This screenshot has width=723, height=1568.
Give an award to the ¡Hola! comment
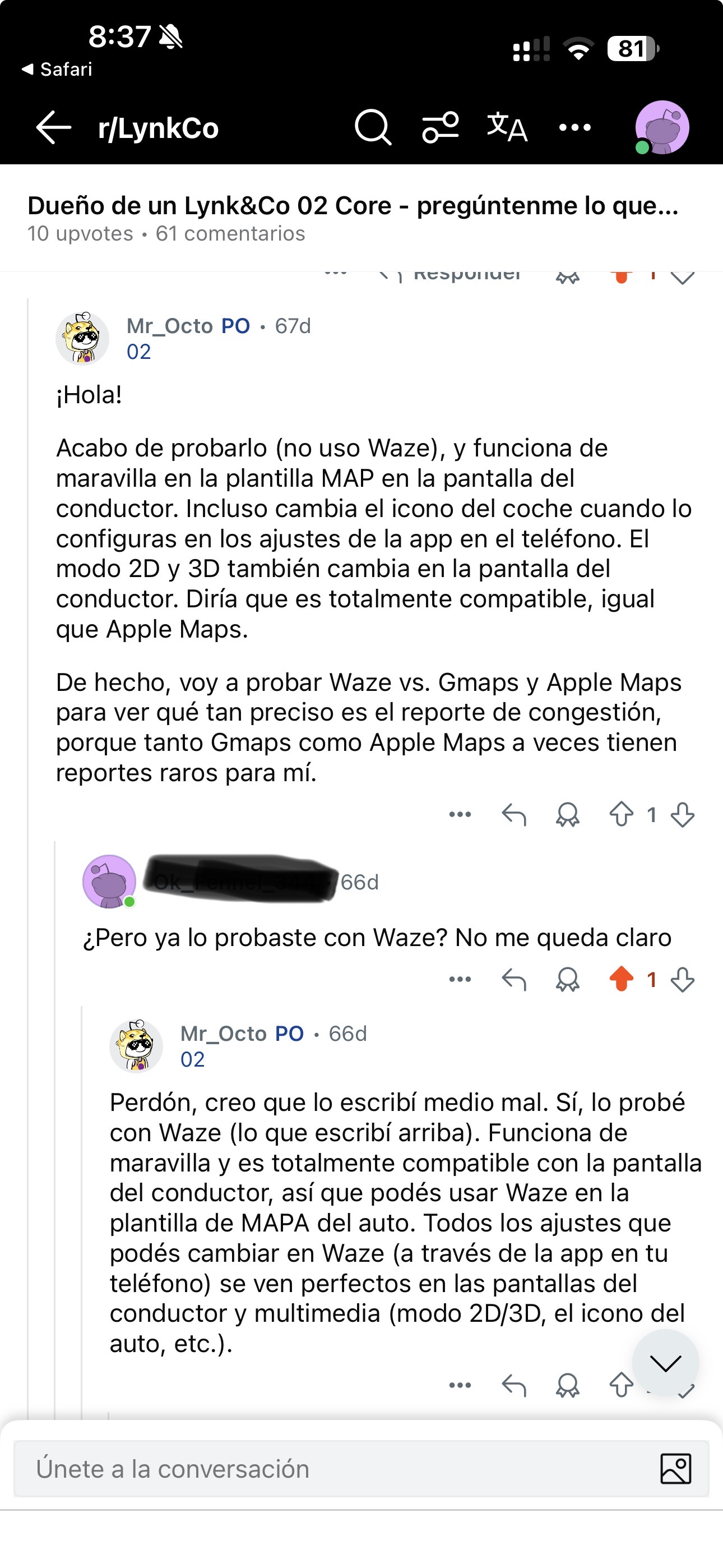click(567, 814)
